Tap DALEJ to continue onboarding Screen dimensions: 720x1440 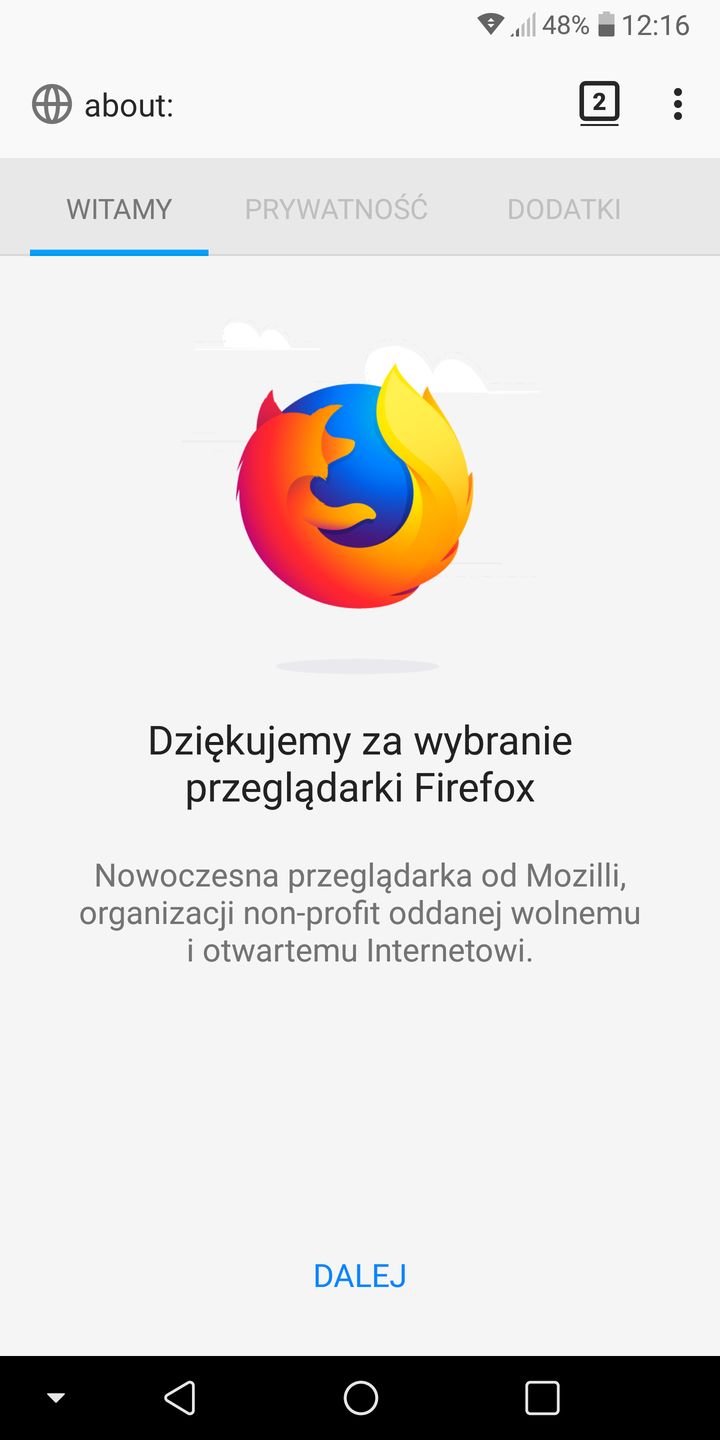point(360,1275)
